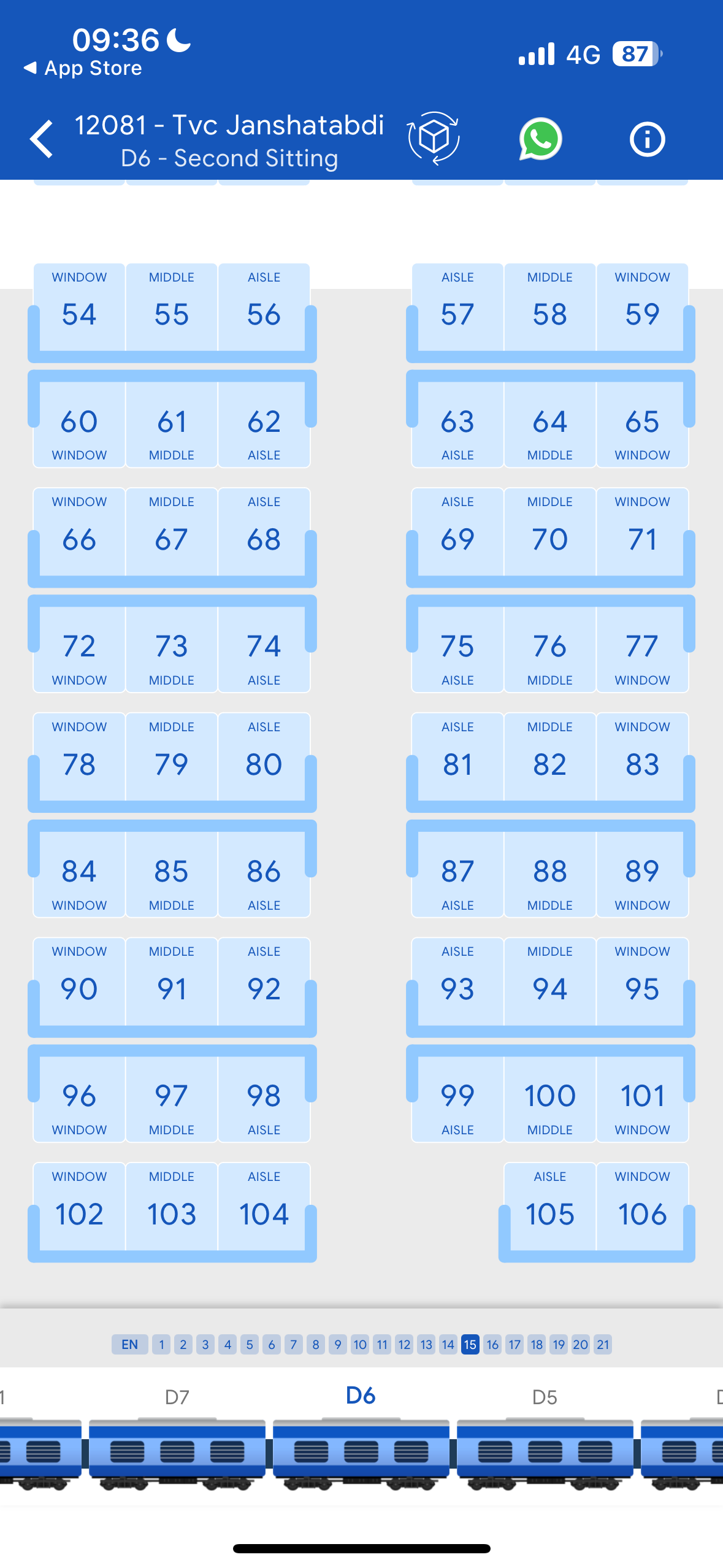Select window seat 102
This screenshot has height=1568, width=723.
pos(79,1206)
